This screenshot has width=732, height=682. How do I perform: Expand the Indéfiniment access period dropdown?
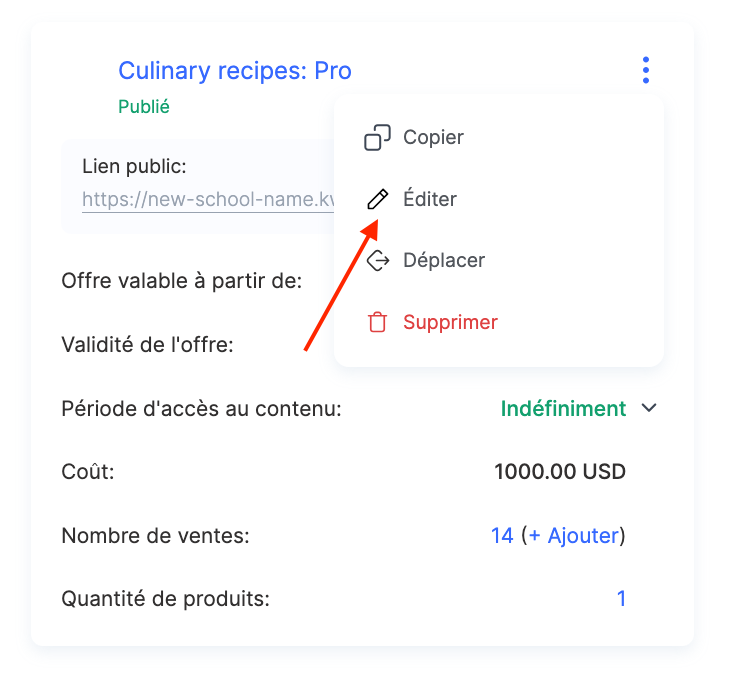tap(648, 408)
